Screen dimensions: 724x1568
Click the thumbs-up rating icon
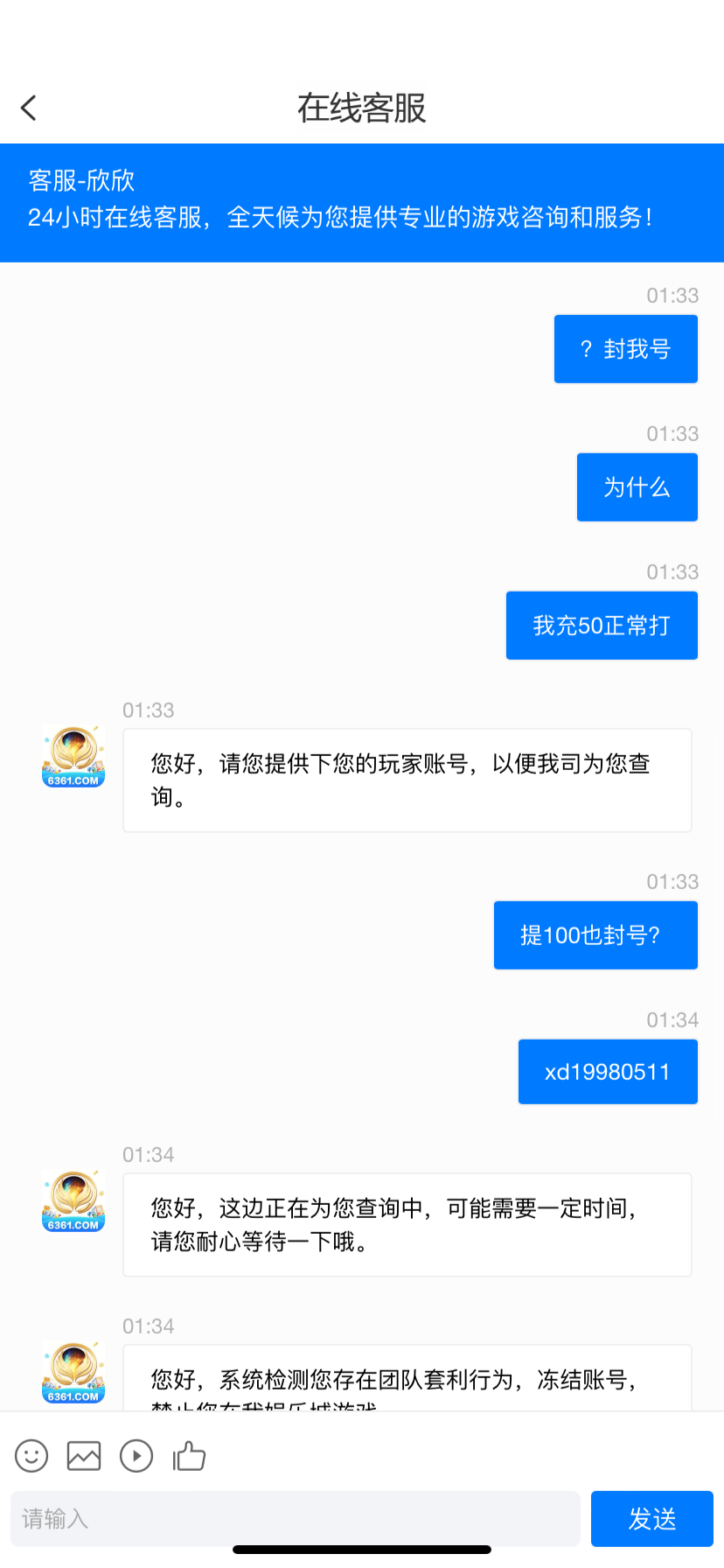coord(189,1455)
